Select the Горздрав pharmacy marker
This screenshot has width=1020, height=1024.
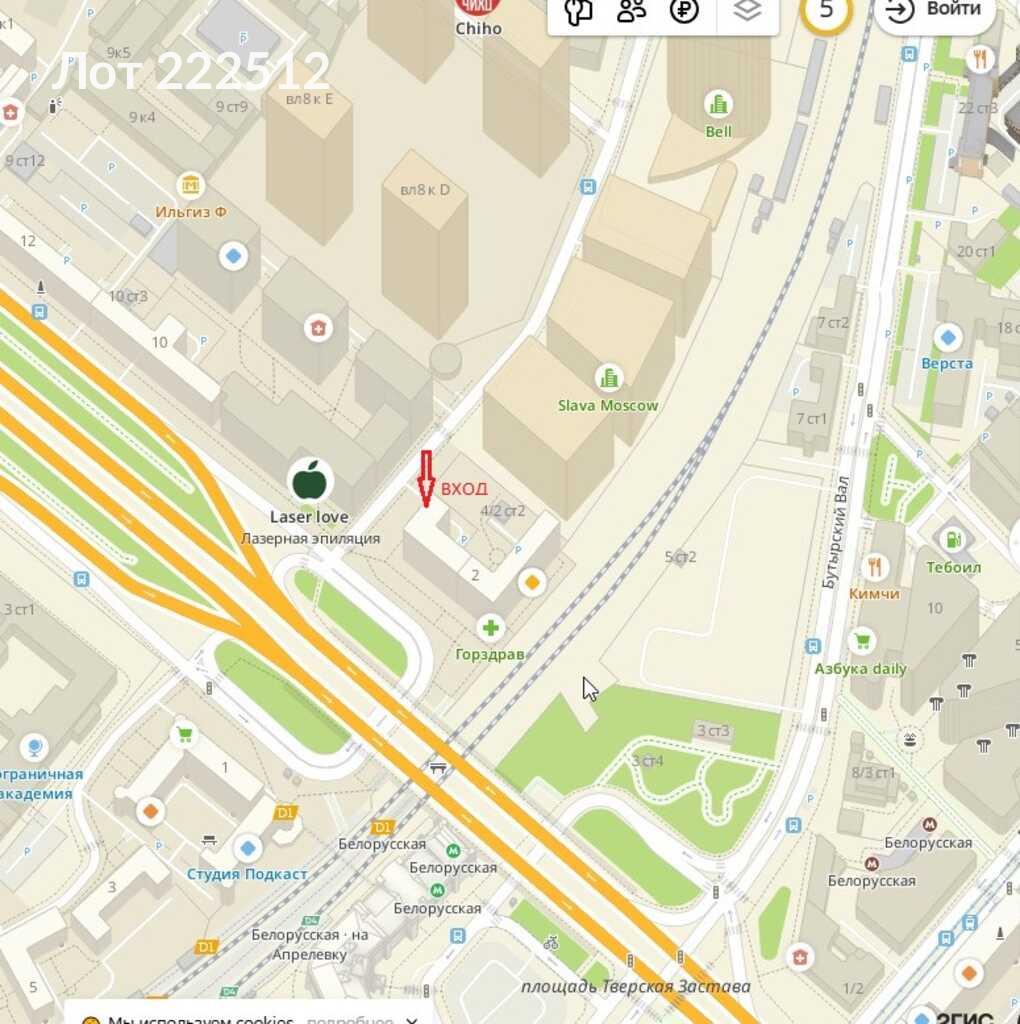click(x=491, y=628)
